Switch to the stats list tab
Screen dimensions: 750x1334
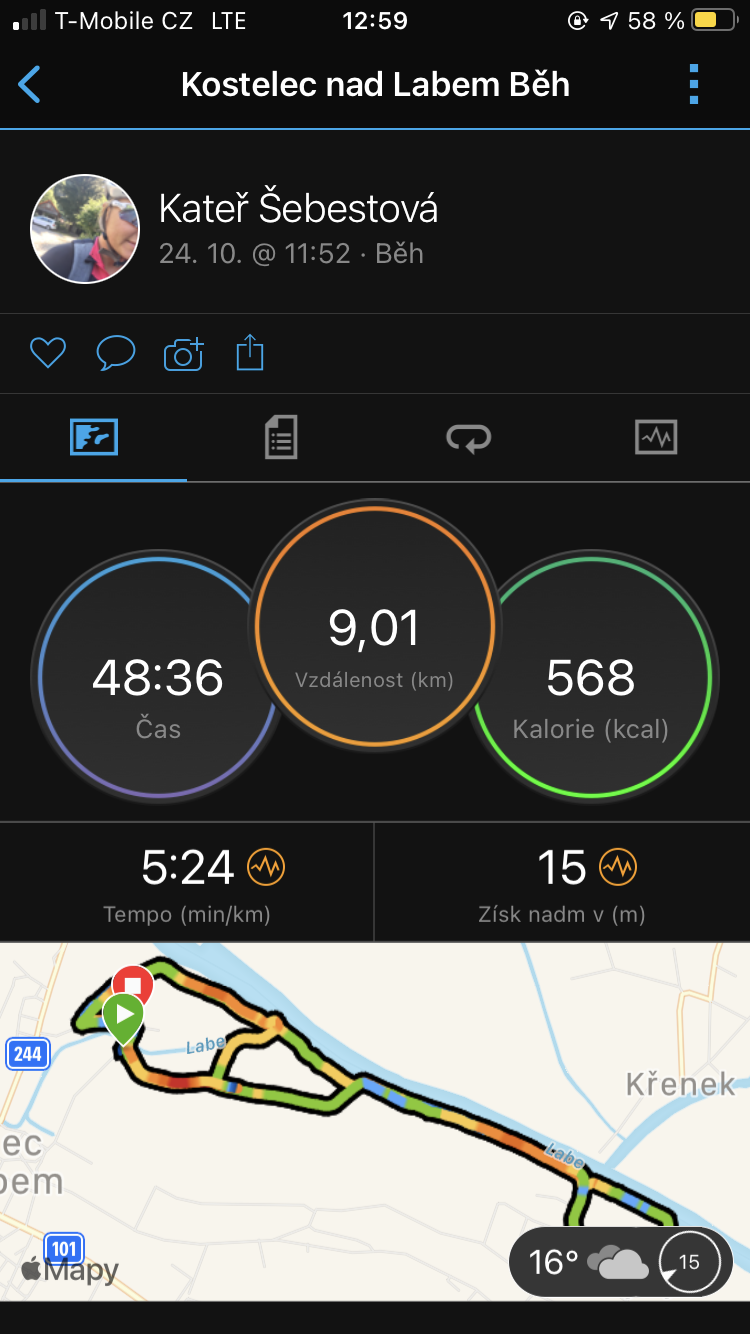tap(281, 437)
